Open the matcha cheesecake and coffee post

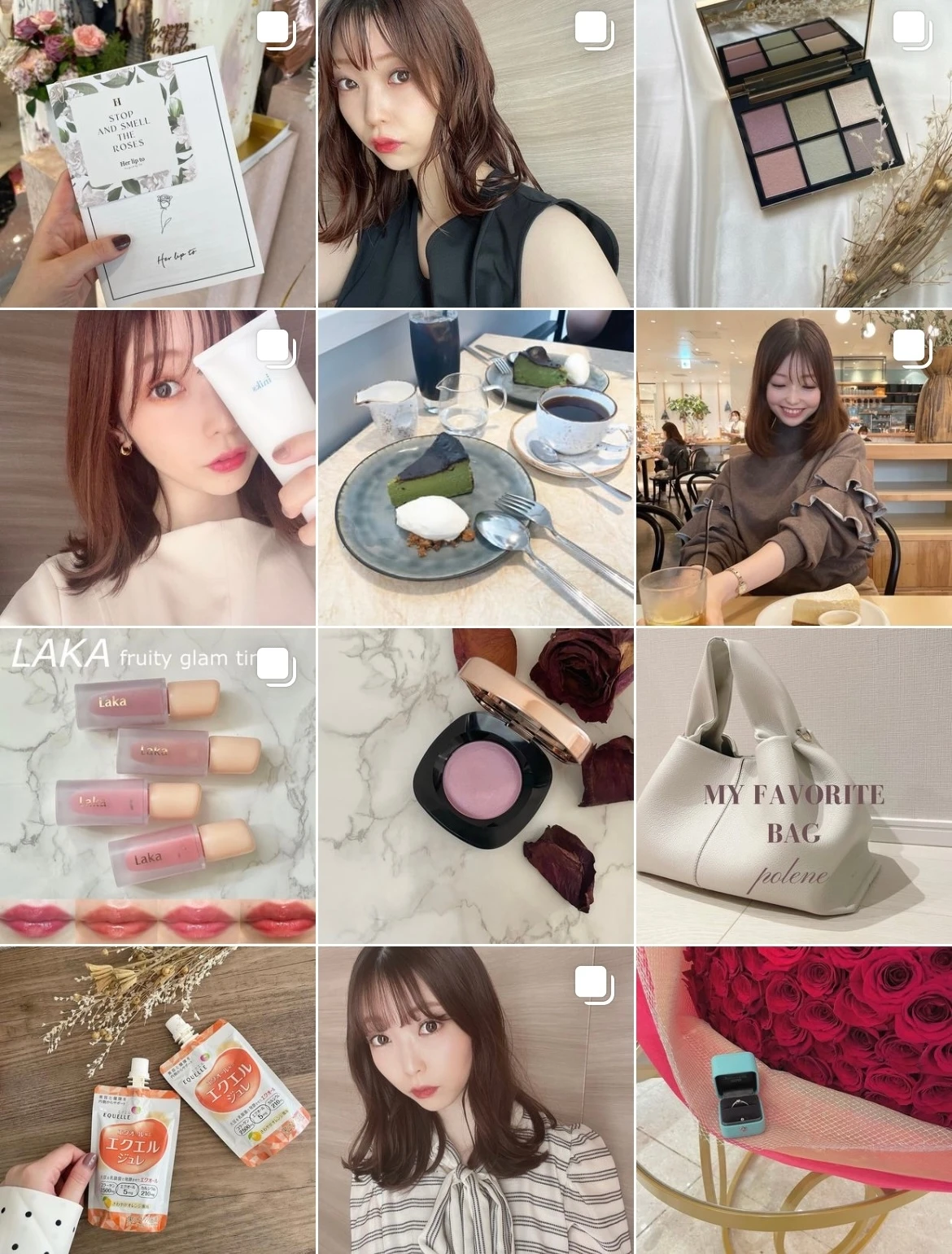pos(475,467)
